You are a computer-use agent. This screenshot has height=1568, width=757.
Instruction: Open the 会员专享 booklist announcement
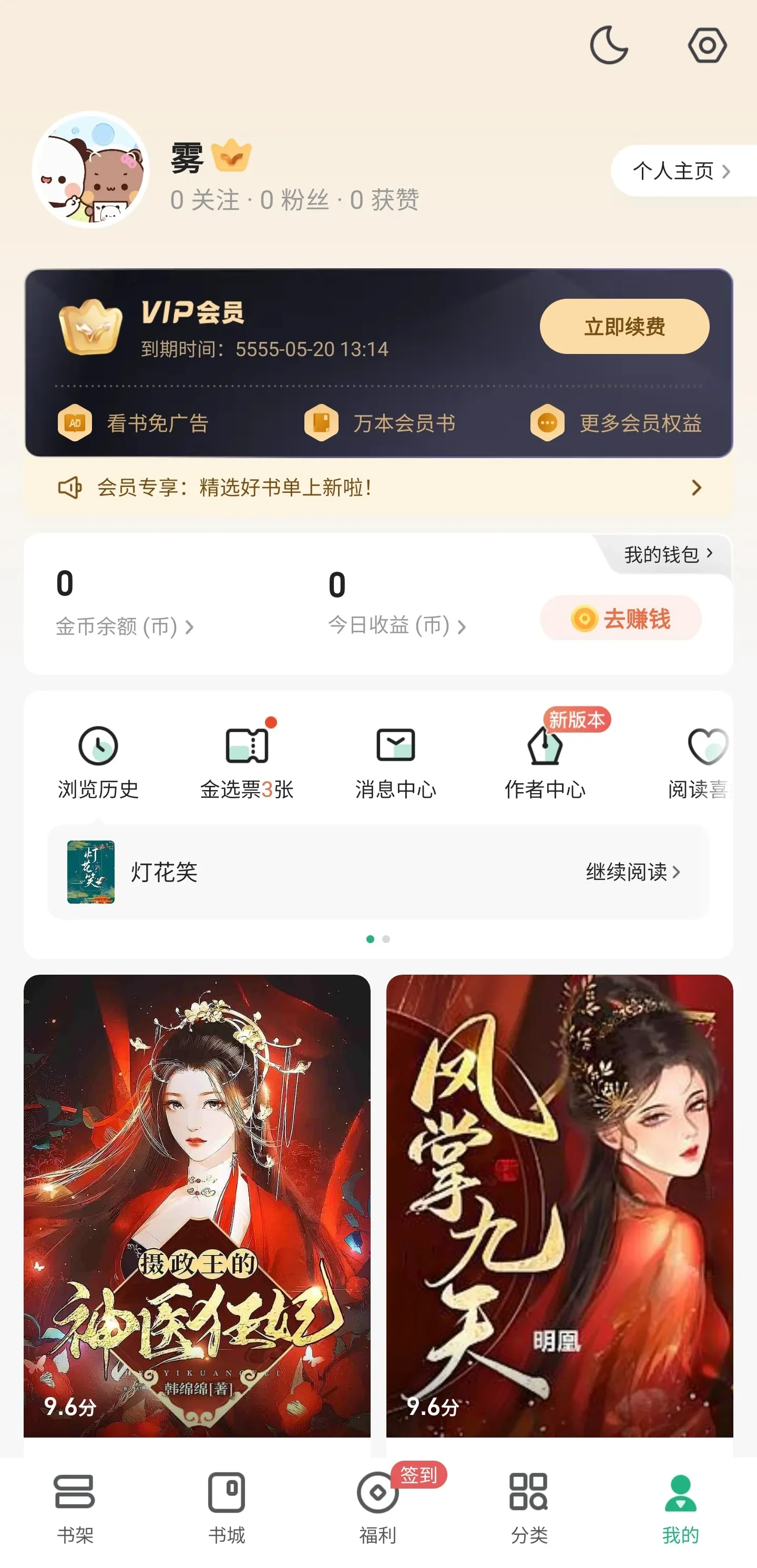click(377, 488)
